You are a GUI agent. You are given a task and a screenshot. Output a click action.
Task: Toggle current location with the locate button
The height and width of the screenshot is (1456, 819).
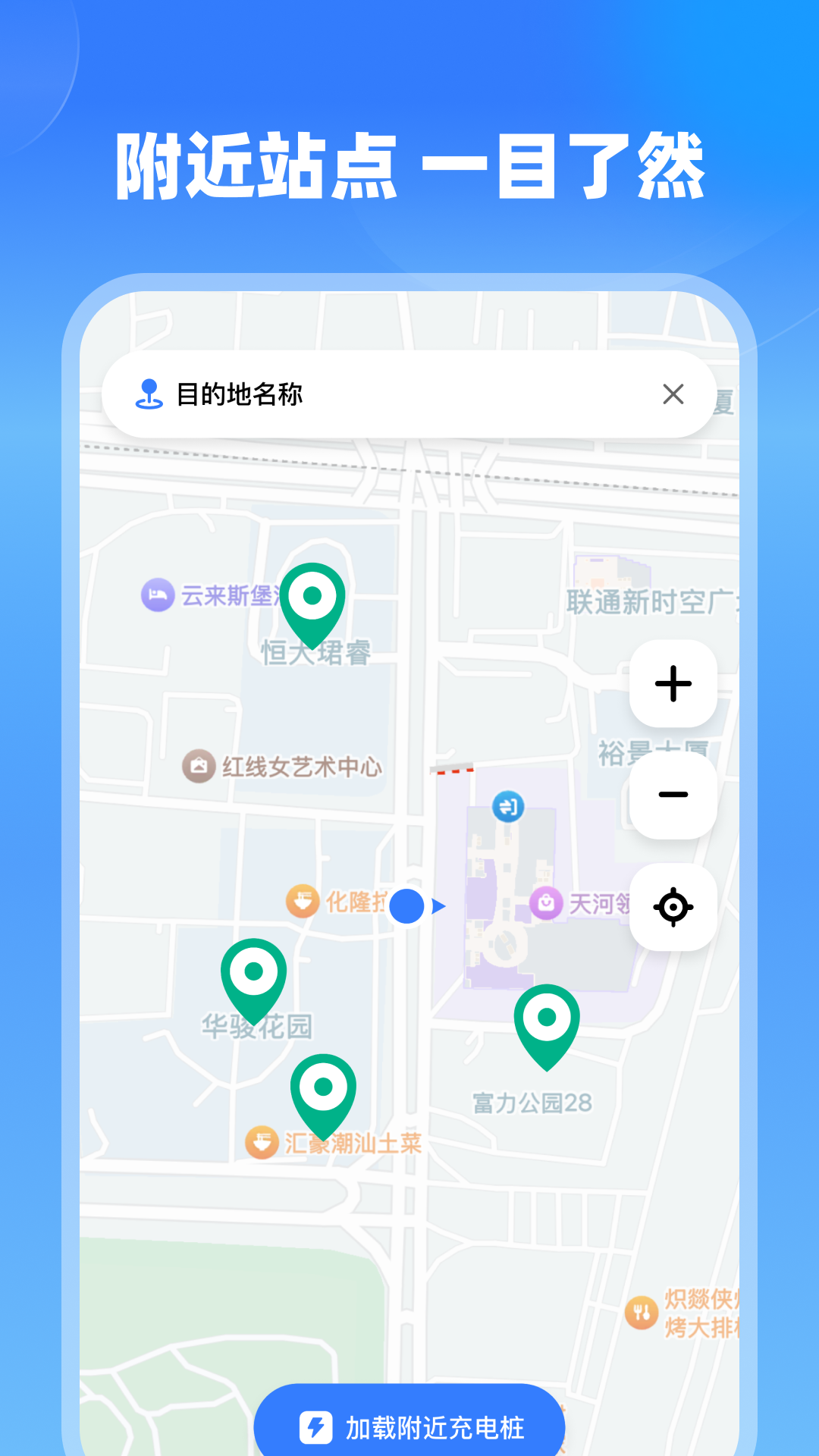pyautogui.click(x=673, y=907)
